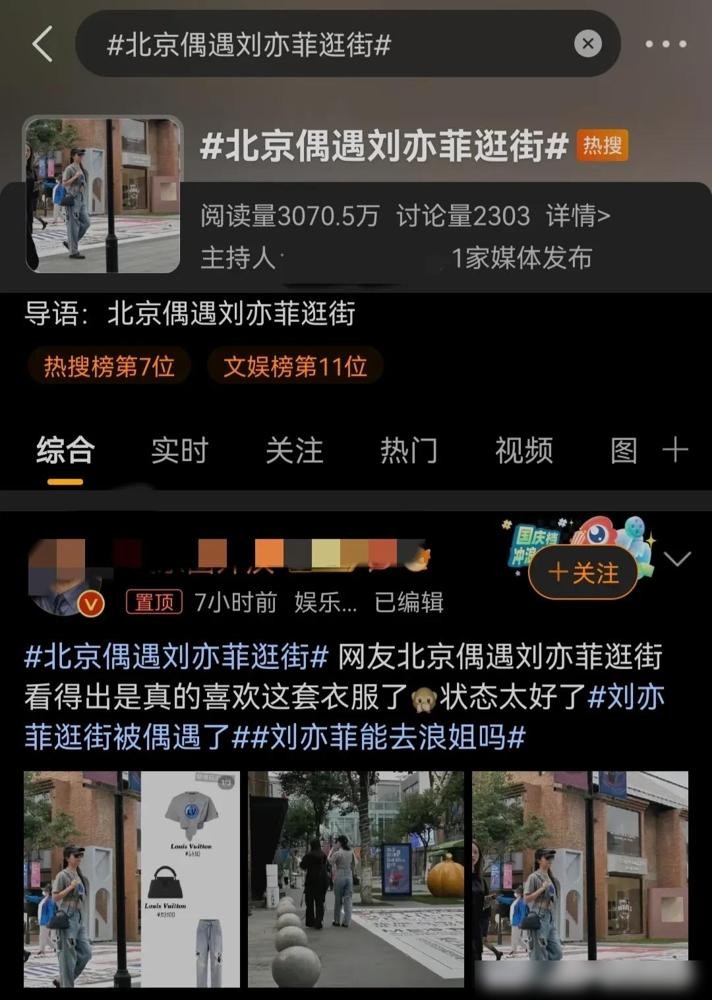Screen dimensions: 712x1000
Task: Switch to the 实时 tab
Action: tap(179, 451)
